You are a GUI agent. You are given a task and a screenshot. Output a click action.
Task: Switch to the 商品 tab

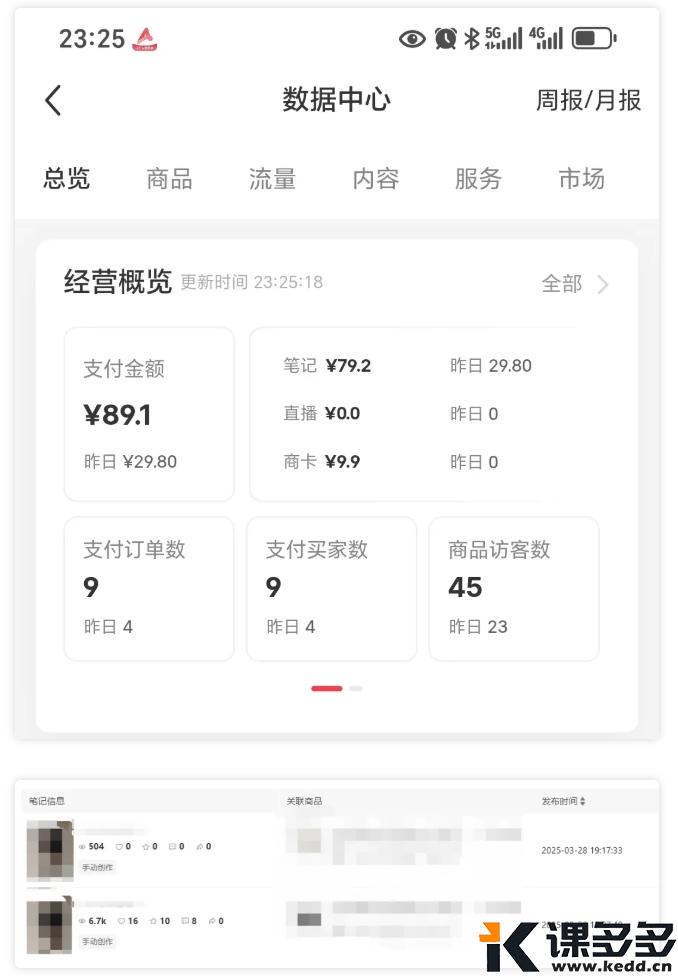(x=169, y=179)
